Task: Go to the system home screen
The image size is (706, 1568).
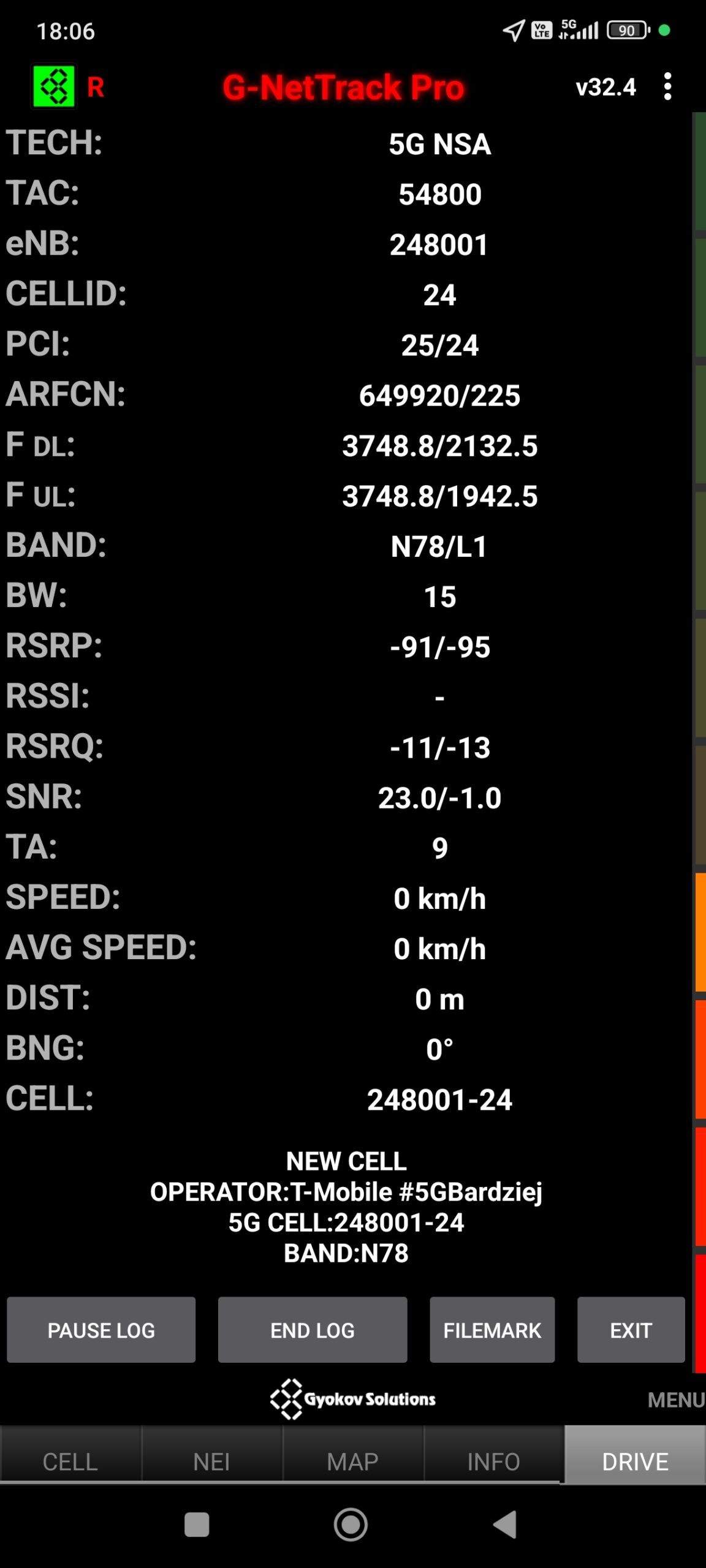Action: tap(351, 1525)
